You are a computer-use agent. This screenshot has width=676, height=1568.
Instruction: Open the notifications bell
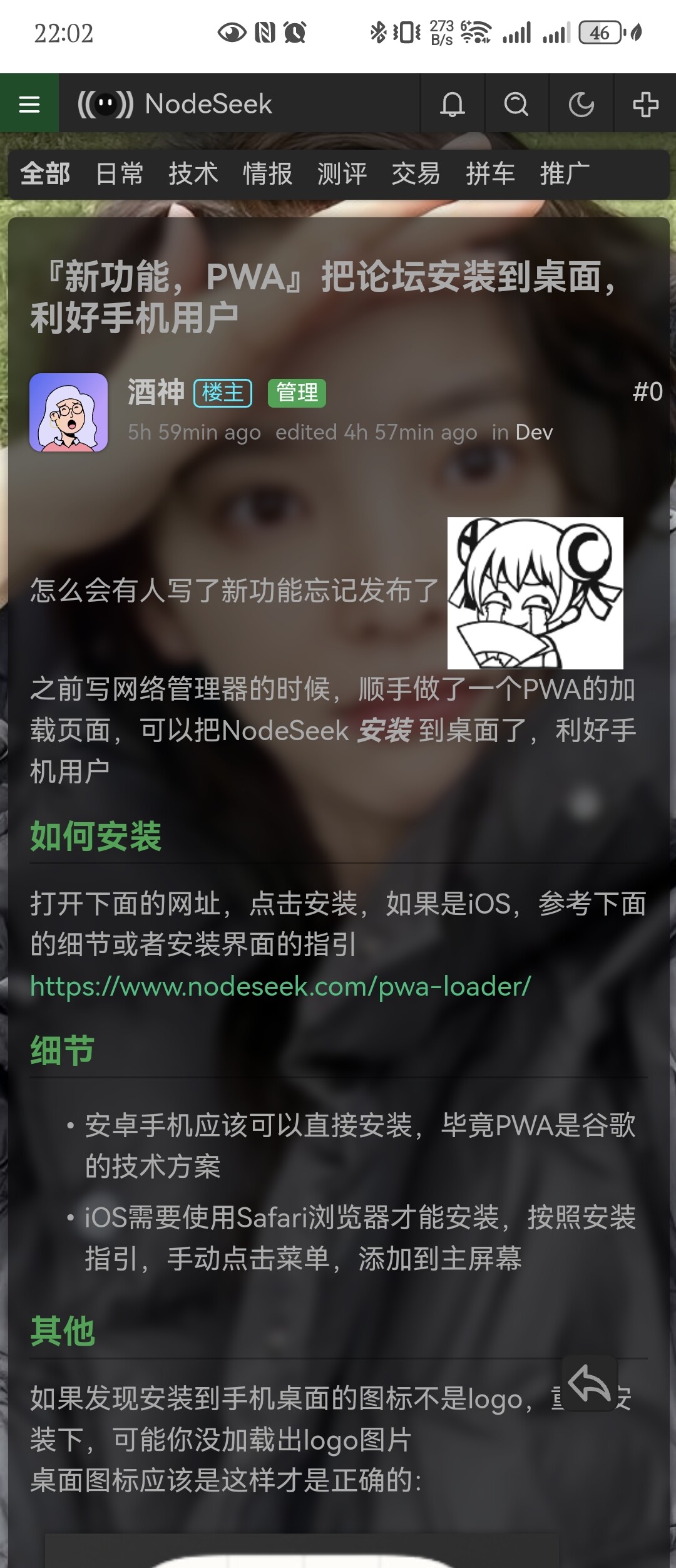453,104
